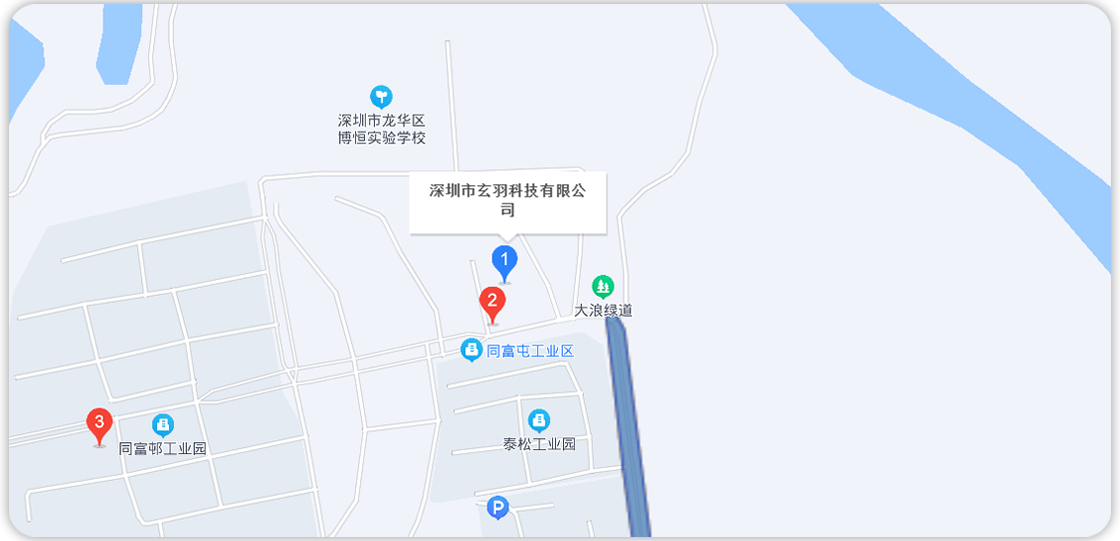Tap the 泰松工业园 place icon

click(x=539, y=419)
